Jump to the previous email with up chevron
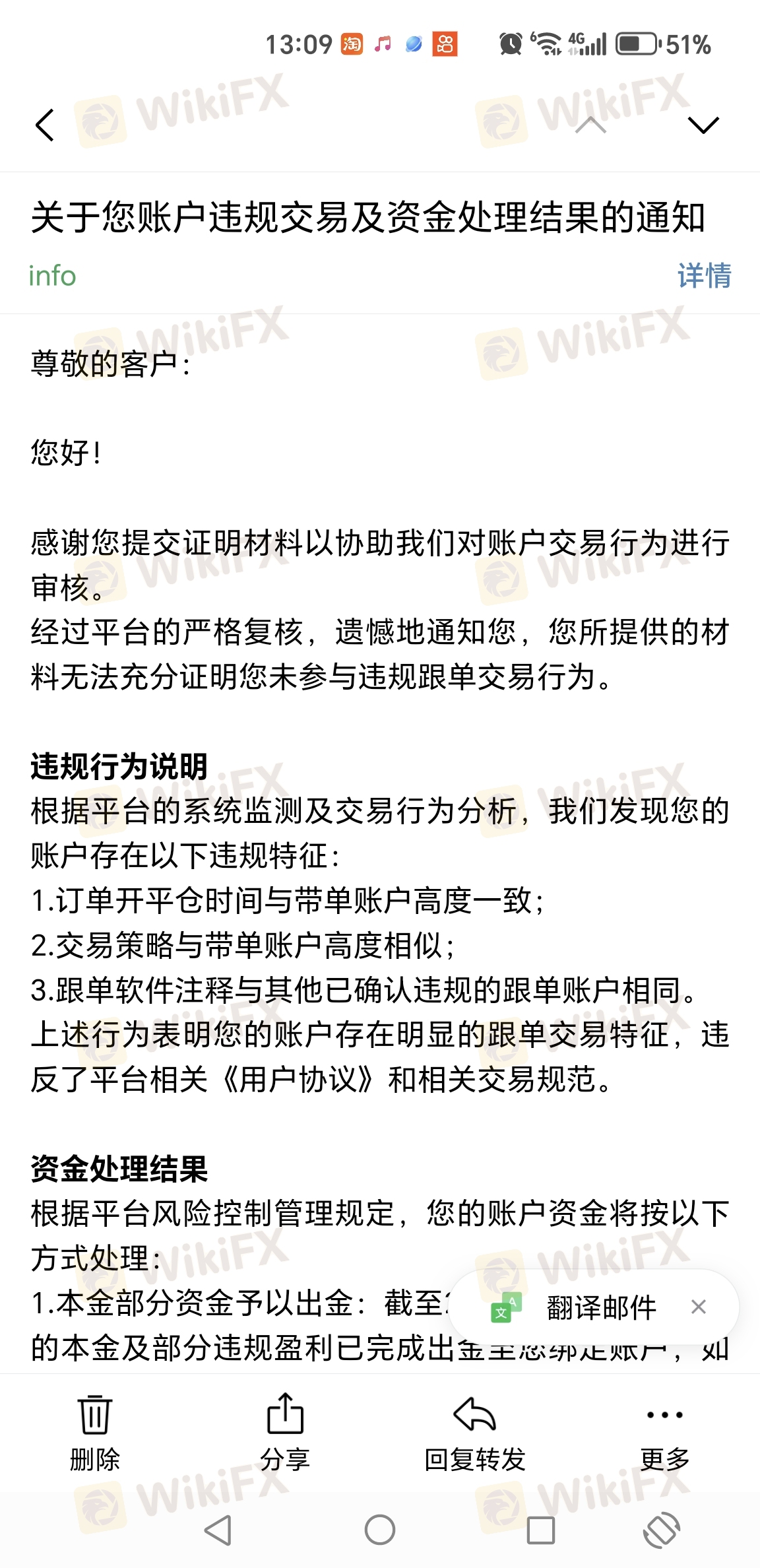The image size is (760, 1568). point(590,125)
